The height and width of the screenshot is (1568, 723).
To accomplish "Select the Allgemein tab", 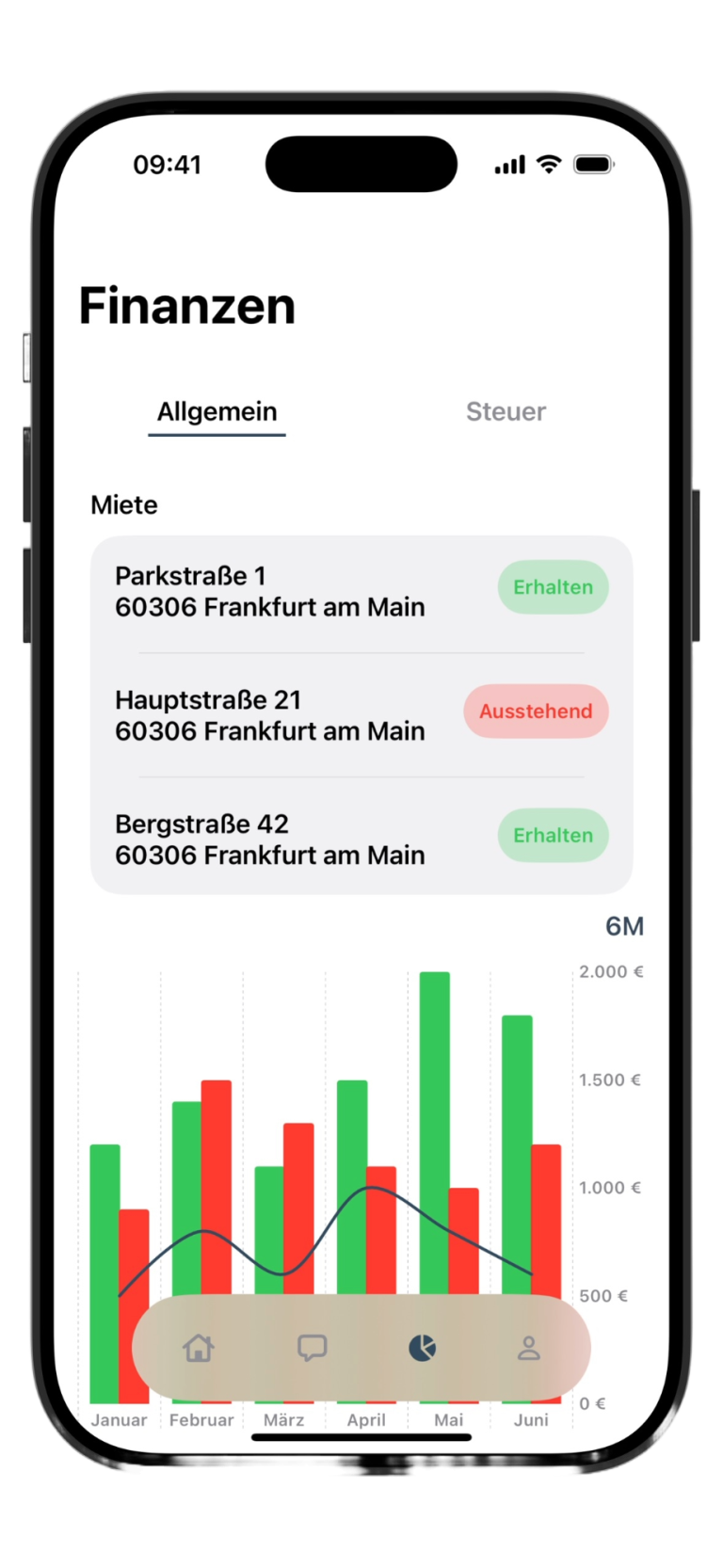I will pyautogui.click(x=217, y=411).
